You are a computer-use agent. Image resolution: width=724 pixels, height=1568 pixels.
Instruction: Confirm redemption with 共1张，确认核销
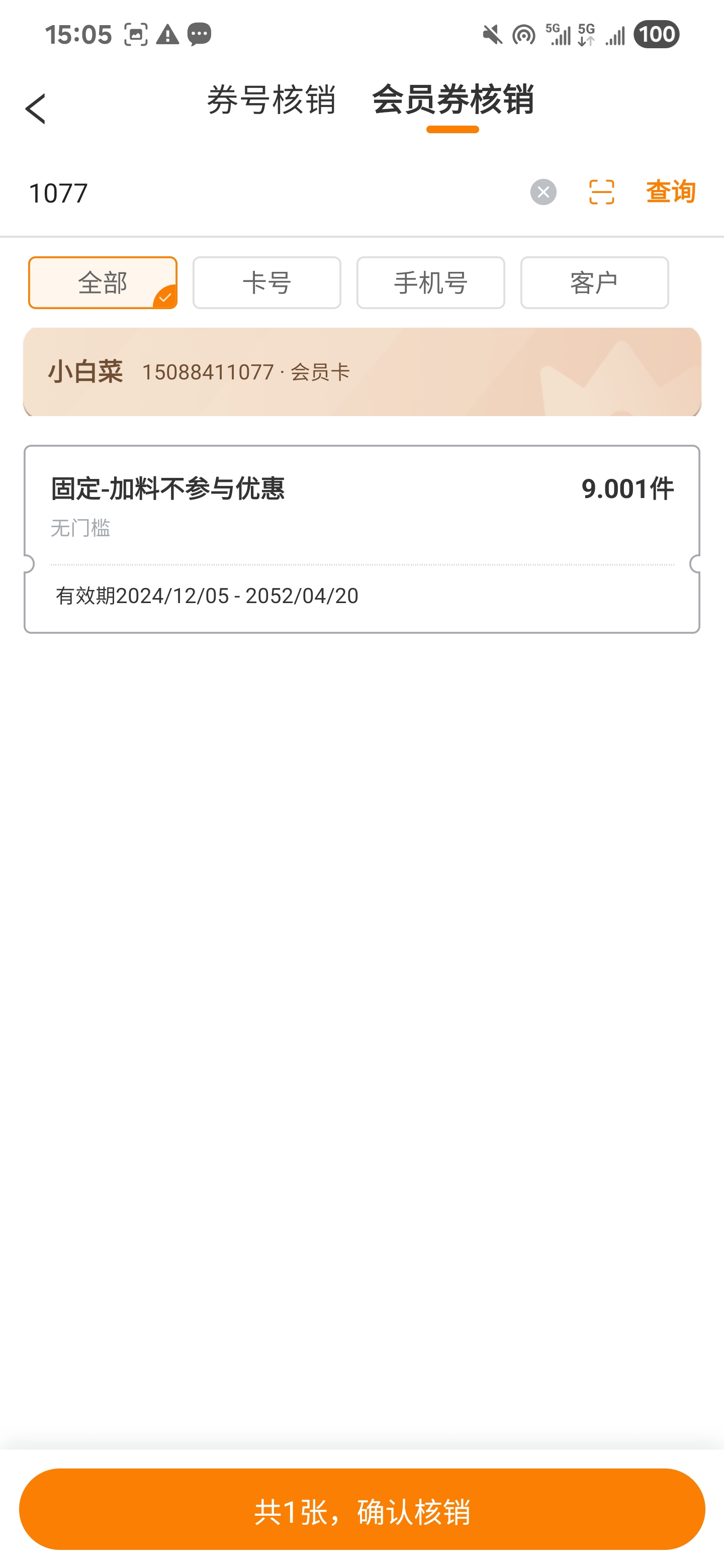[x=361, y=1509]
